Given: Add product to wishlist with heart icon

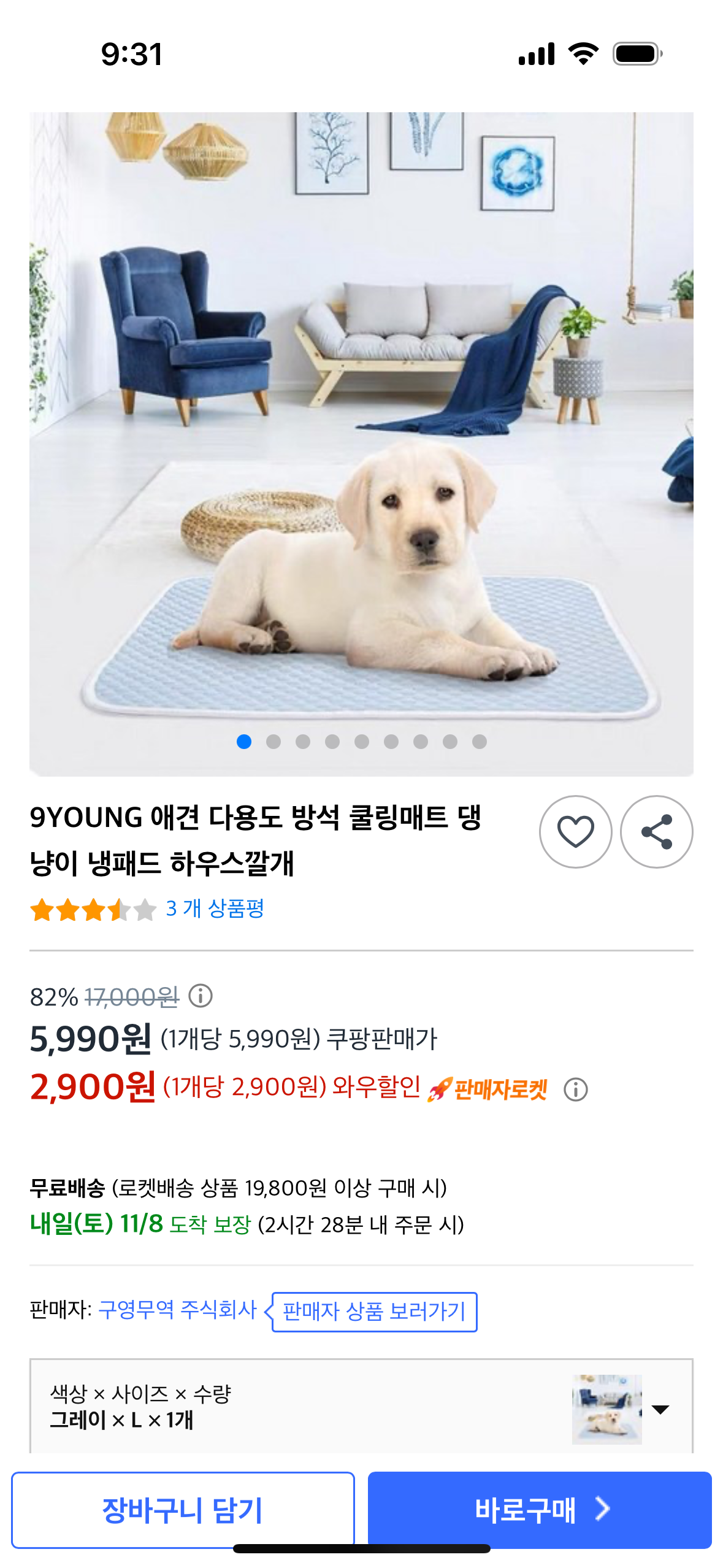Looking at the screenshot, I should [575, 831].
